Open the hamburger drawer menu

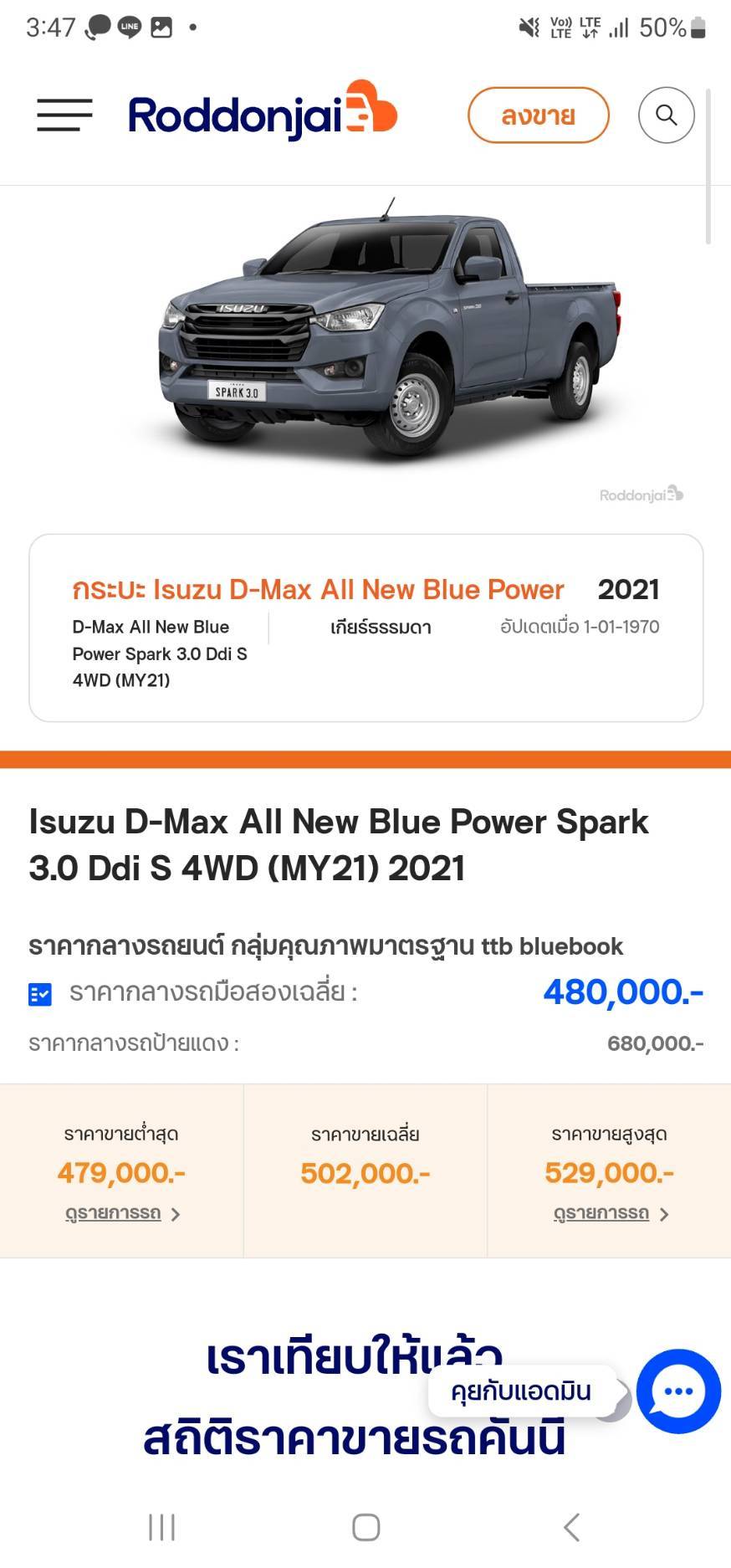[x=64, y=115]
